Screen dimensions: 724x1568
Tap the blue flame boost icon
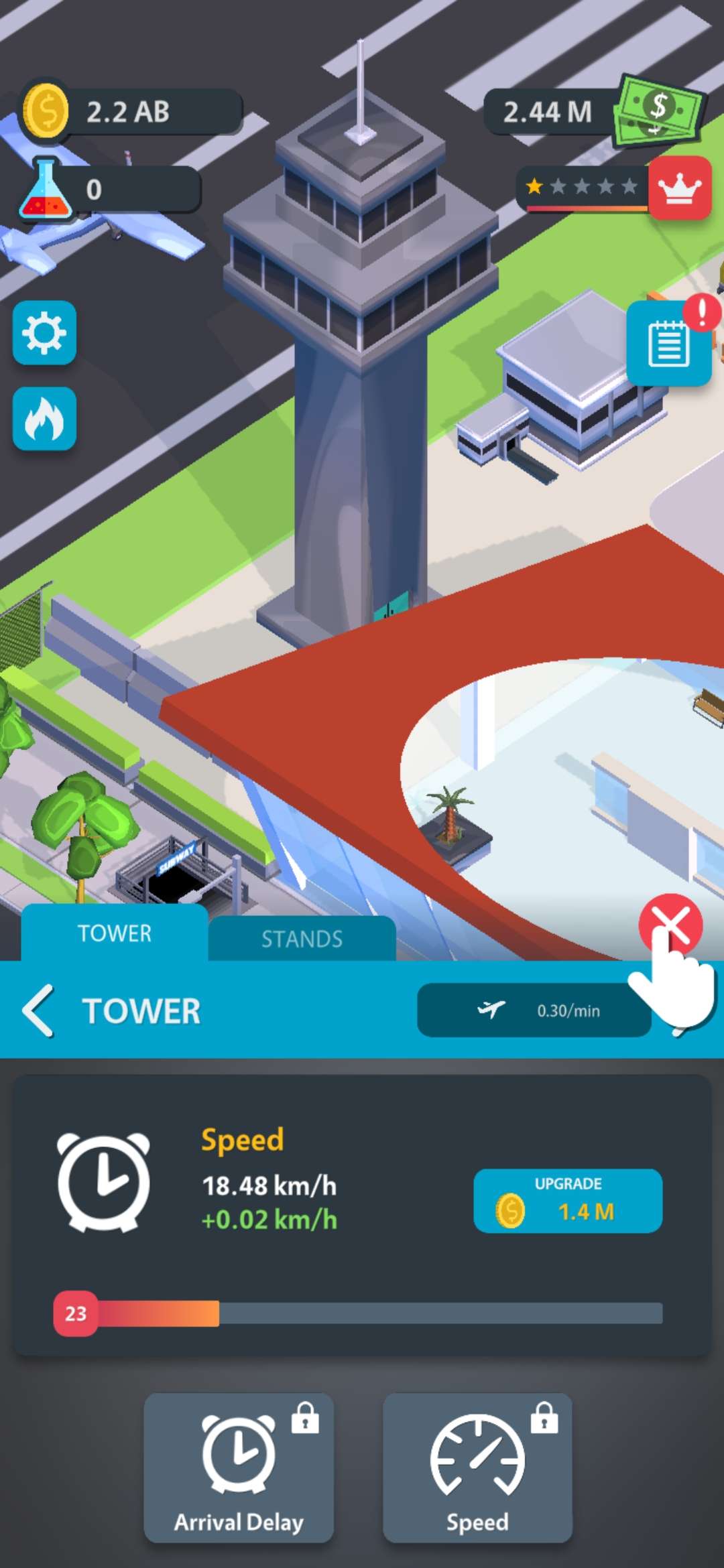point(44,419)
